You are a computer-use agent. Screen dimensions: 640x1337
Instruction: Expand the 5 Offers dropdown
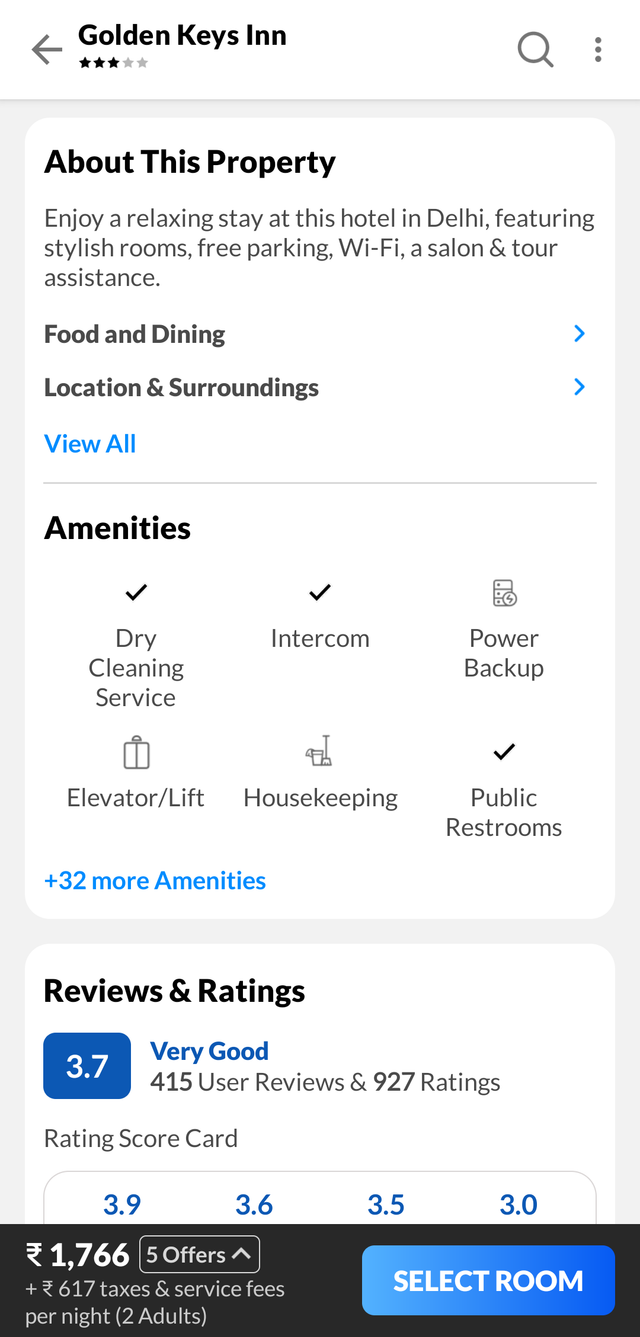coord(200,1254)
